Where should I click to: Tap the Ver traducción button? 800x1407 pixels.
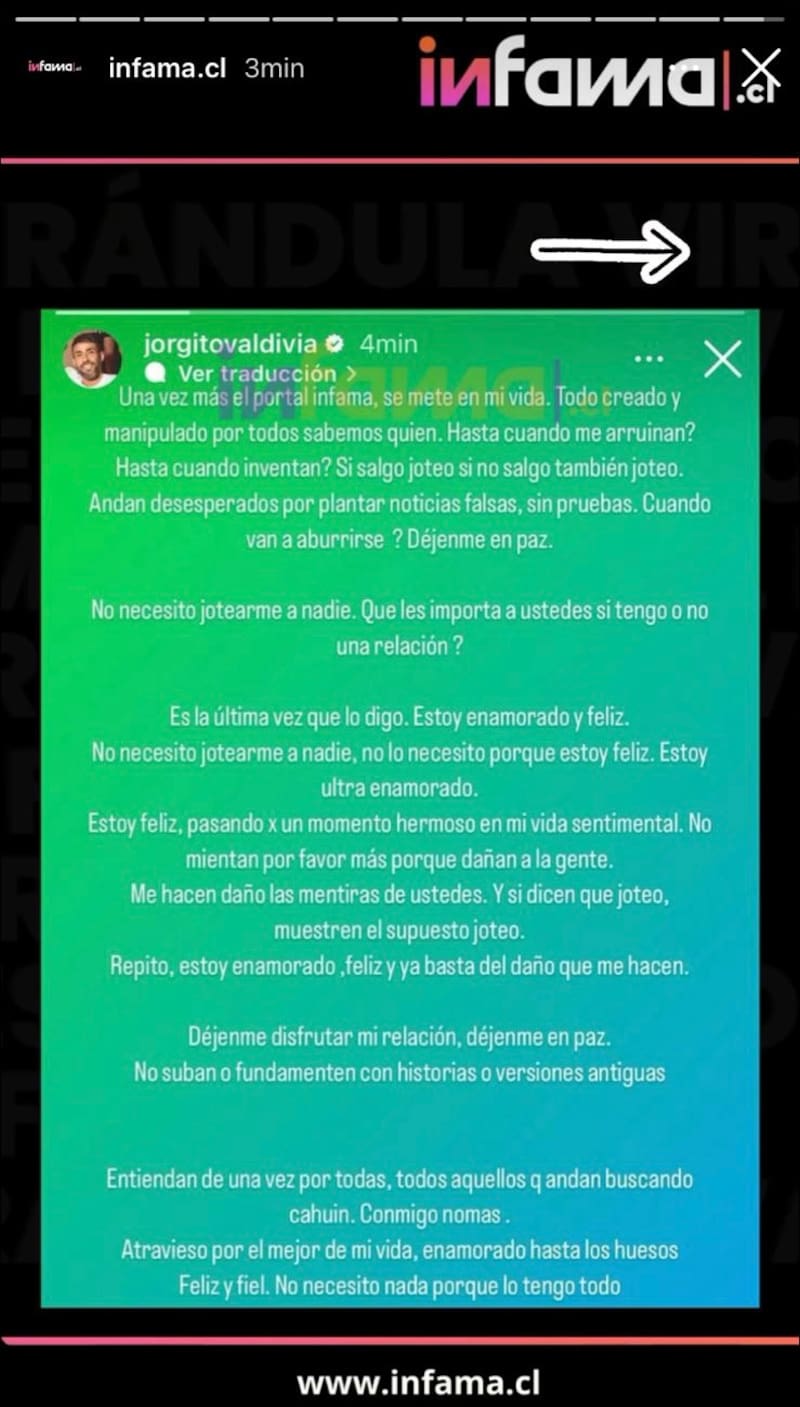[x=258, y=373]
